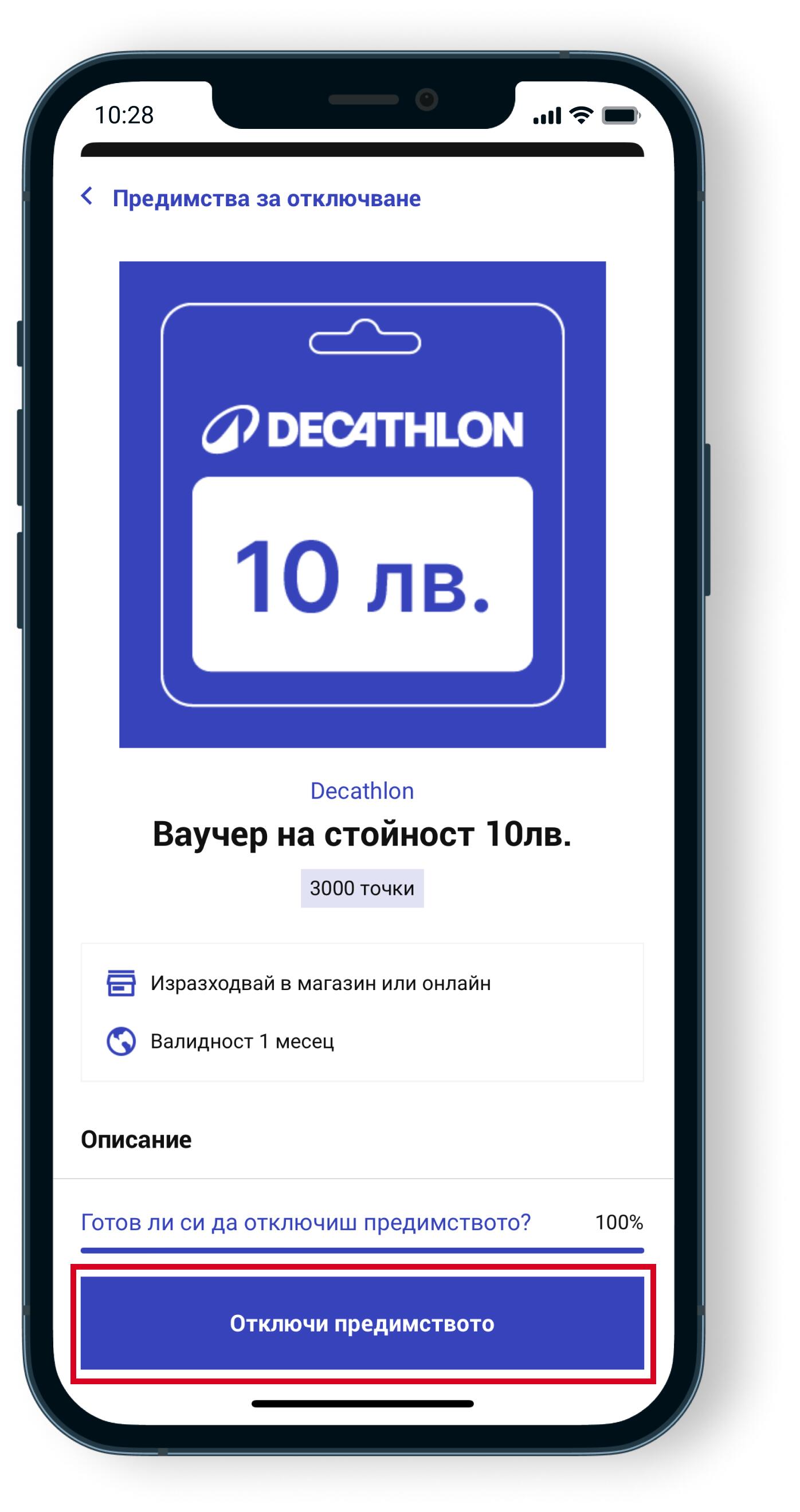The width and height of the screenshot is (800, 1512).
Task: Tap the Отключи предимството button
Action: click(x=362, y=1324)
